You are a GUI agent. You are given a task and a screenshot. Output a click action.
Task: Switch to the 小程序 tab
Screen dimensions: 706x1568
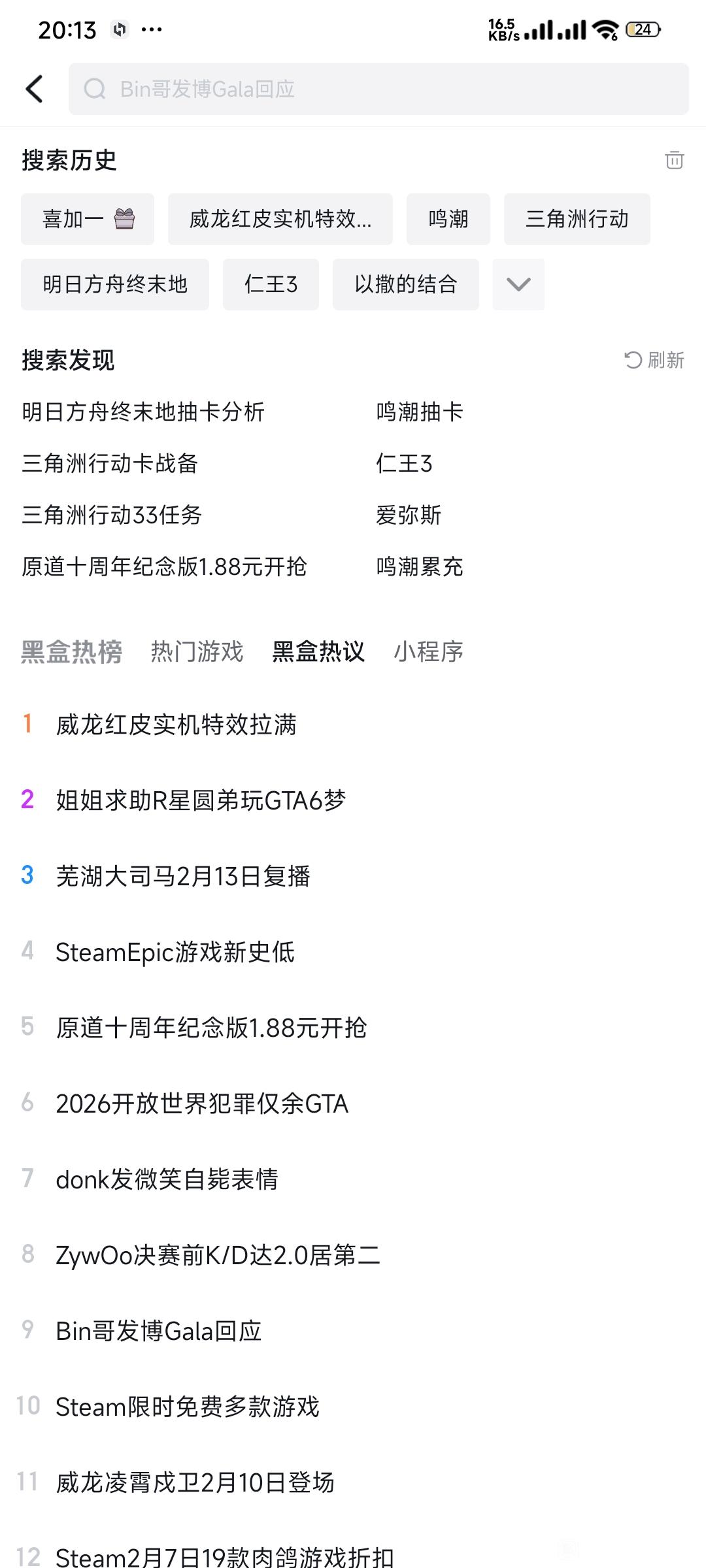point(429,652)
